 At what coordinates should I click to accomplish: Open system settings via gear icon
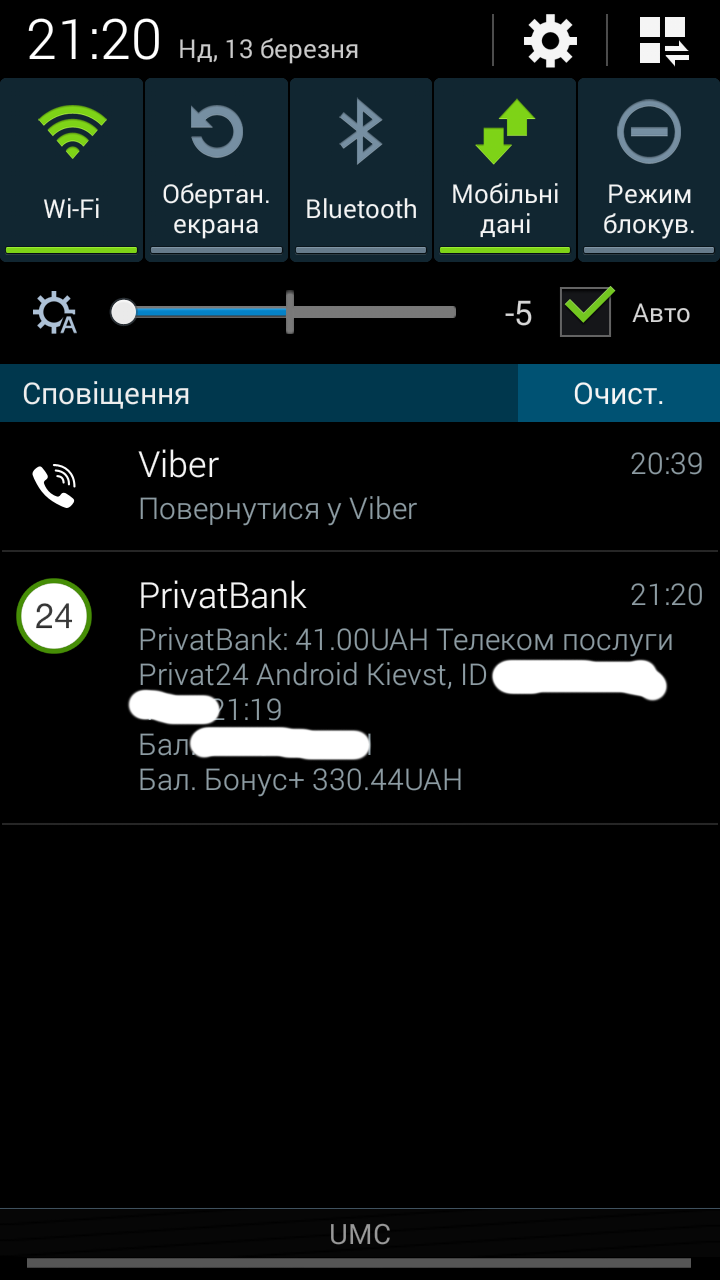pos(550,42)
